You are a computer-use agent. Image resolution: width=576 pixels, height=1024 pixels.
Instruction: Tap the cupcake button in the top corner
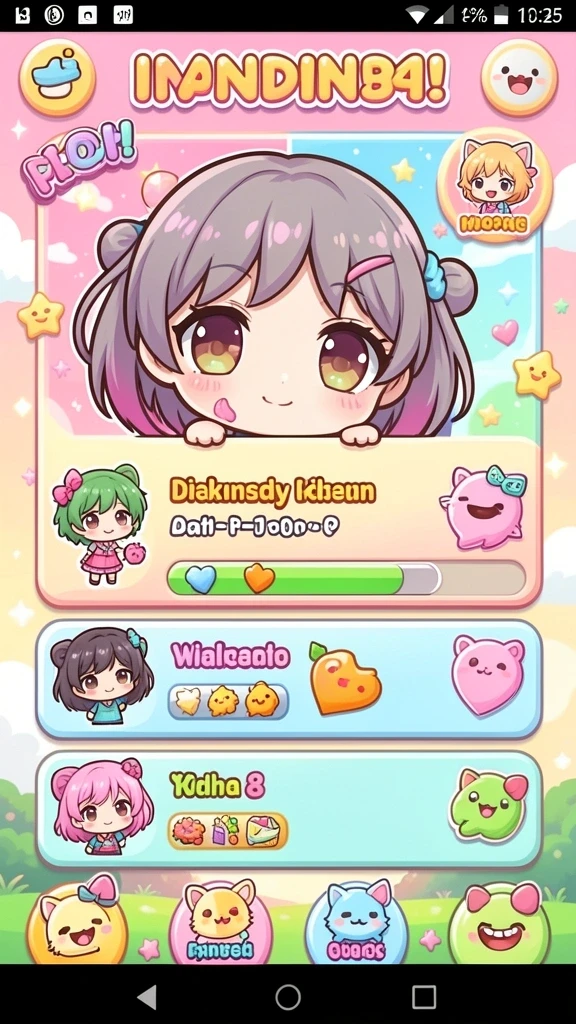[57, 78]
